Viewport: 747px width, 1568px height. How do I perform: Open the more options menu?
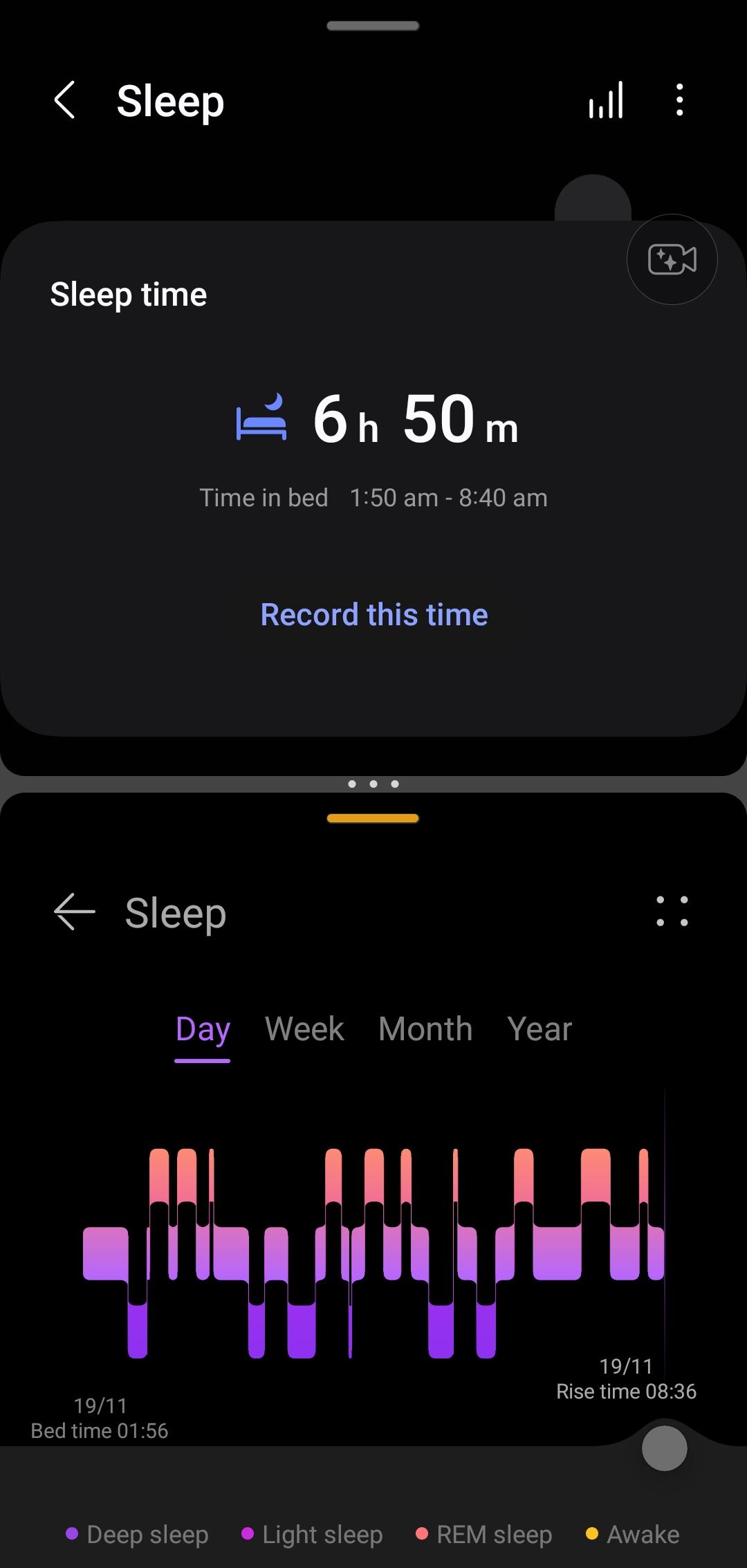click(679, 99)
